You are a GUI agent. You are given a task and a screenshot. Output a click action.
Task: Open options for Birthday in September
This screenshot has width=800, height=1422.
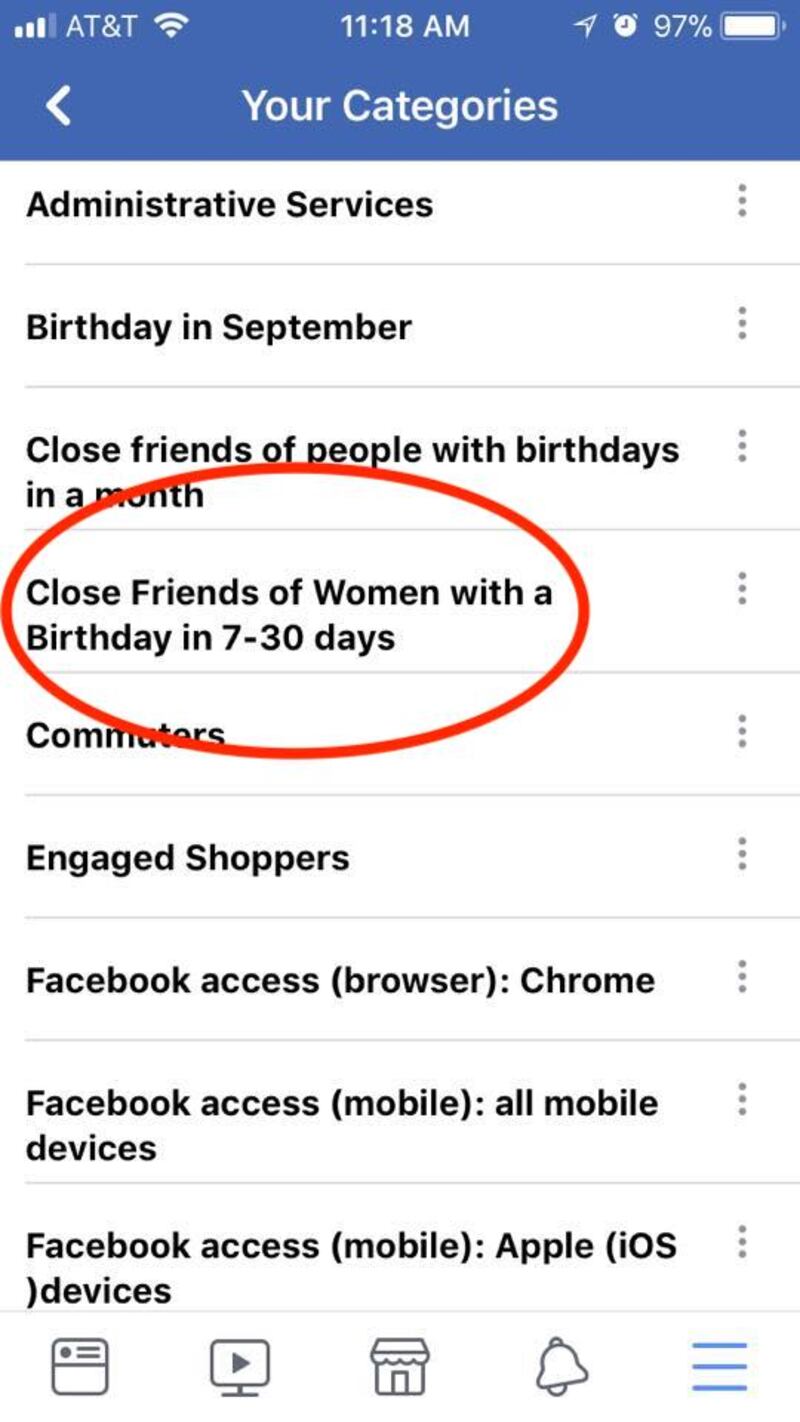(741, 324)
